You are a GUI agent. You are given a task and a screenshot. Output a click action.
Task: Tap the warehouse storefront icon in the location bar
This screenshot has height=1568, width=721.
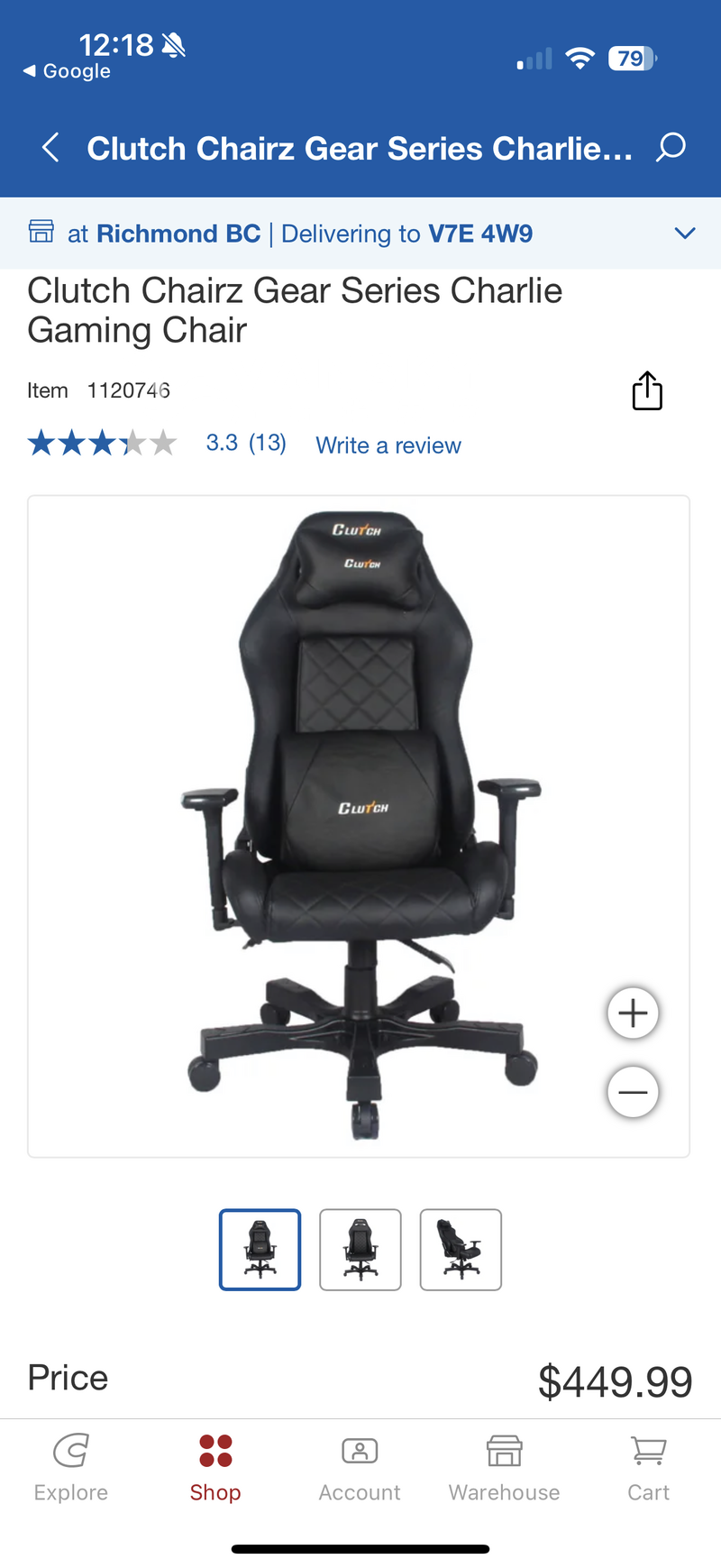point(41,232)
